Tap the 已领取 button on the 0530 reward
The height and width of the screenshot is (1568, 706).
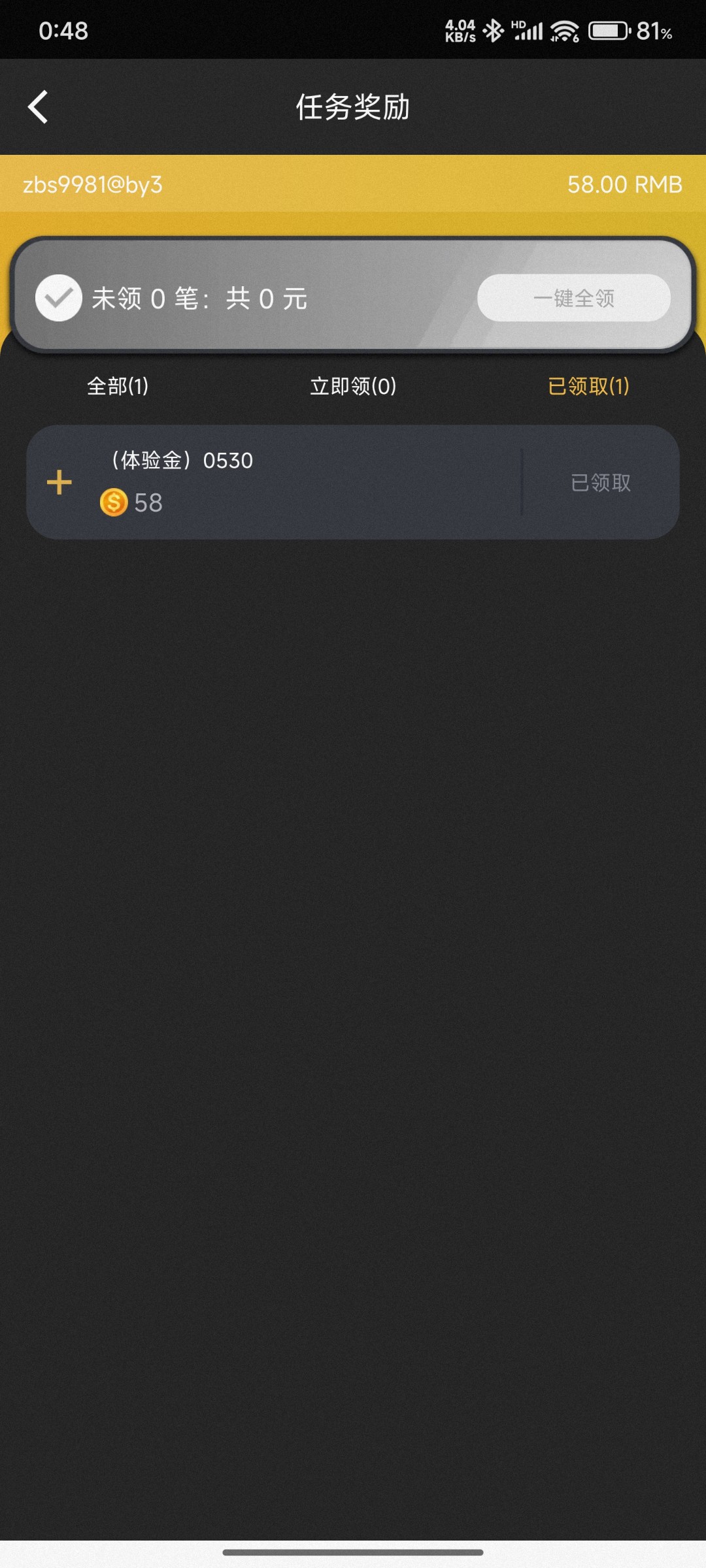pyautogui.click(x=600, y=483)
